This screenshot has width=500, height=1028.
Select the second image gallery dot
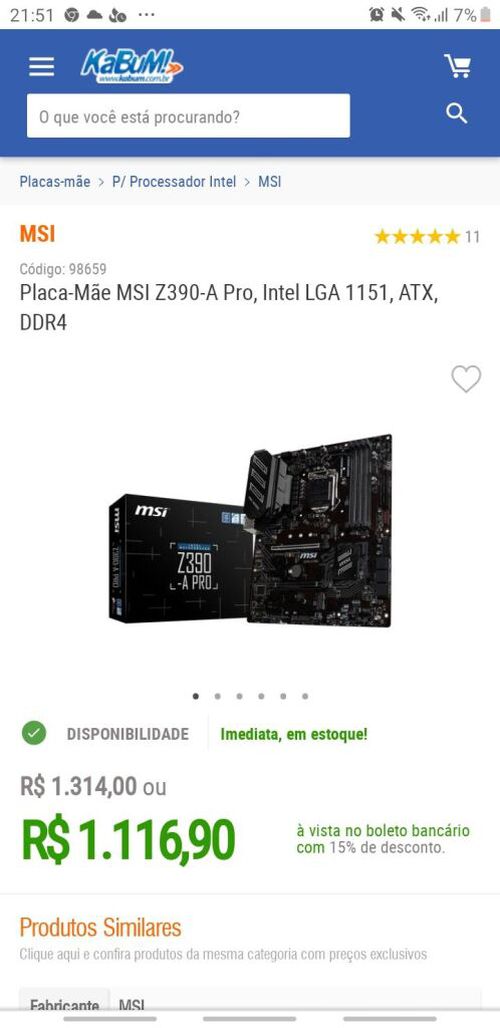tap(218, 696)
